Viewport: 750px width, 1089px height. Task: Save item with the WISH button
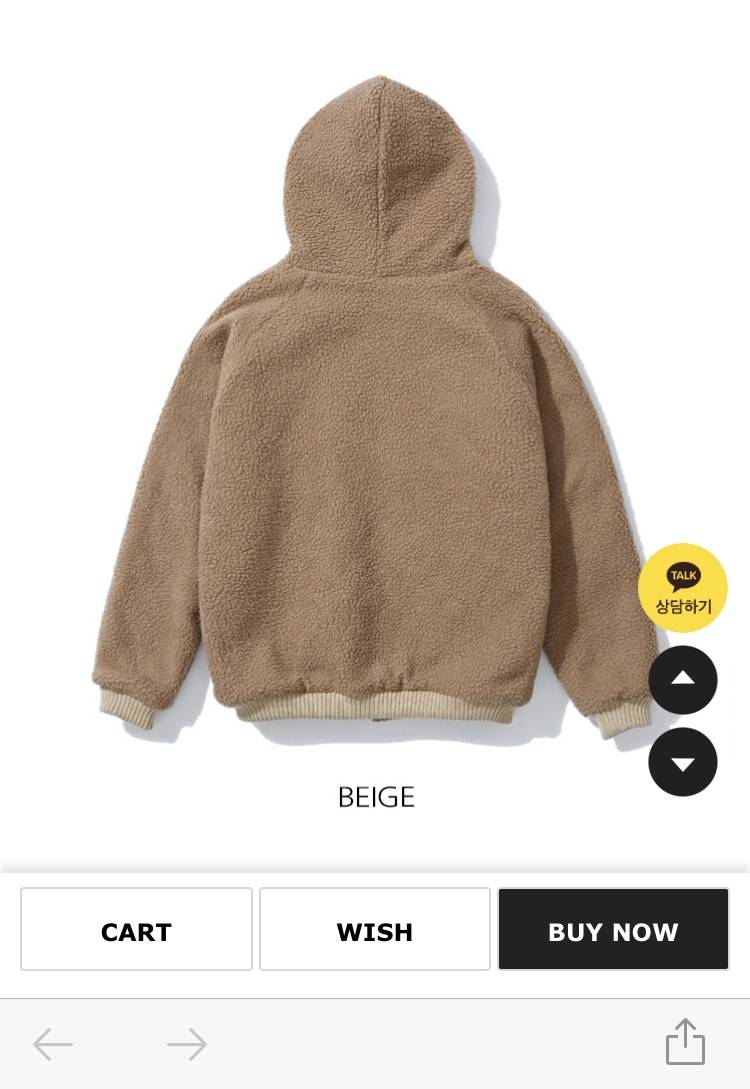[x=375, y=929]
